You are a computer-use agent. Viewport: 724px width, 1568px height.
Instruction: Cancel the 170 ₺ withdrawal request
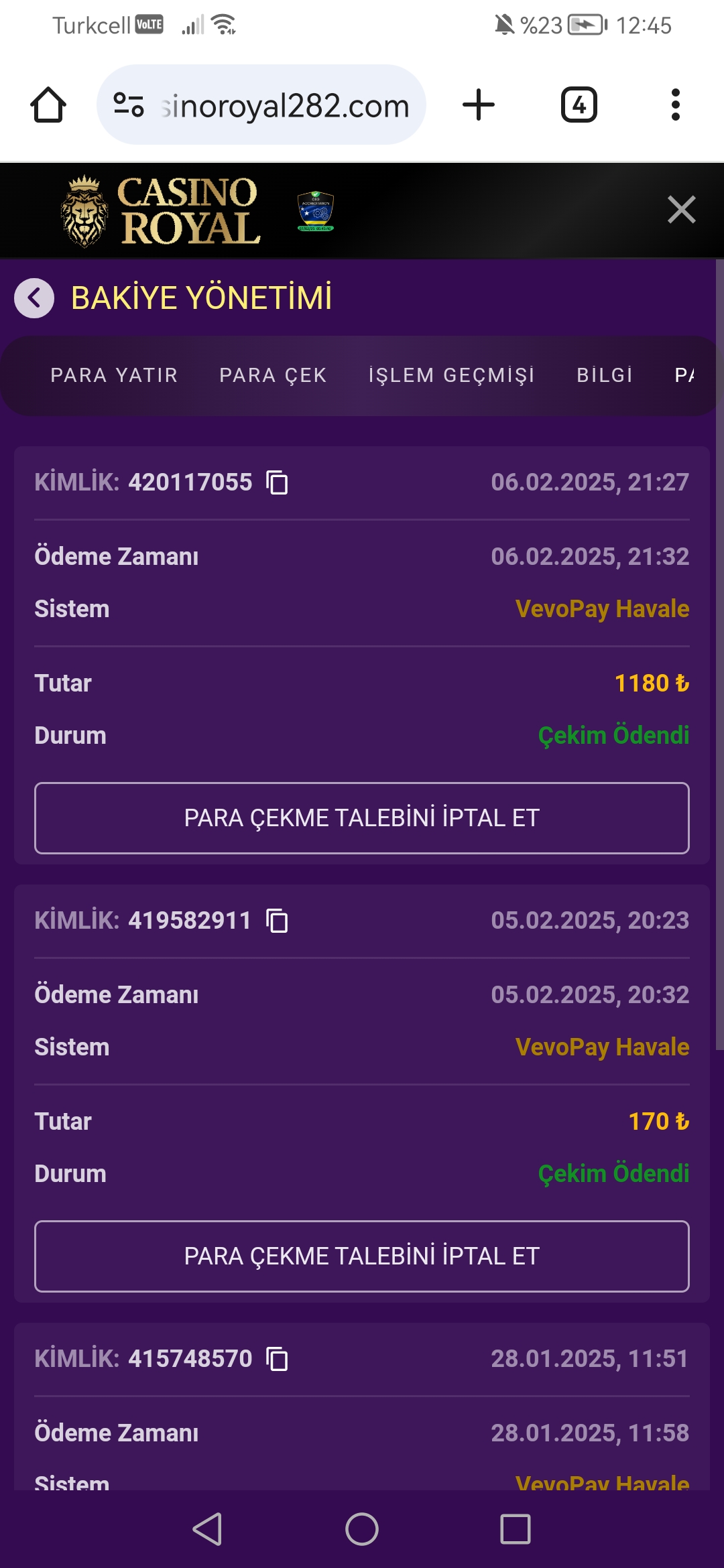(x=362, y=1256)
